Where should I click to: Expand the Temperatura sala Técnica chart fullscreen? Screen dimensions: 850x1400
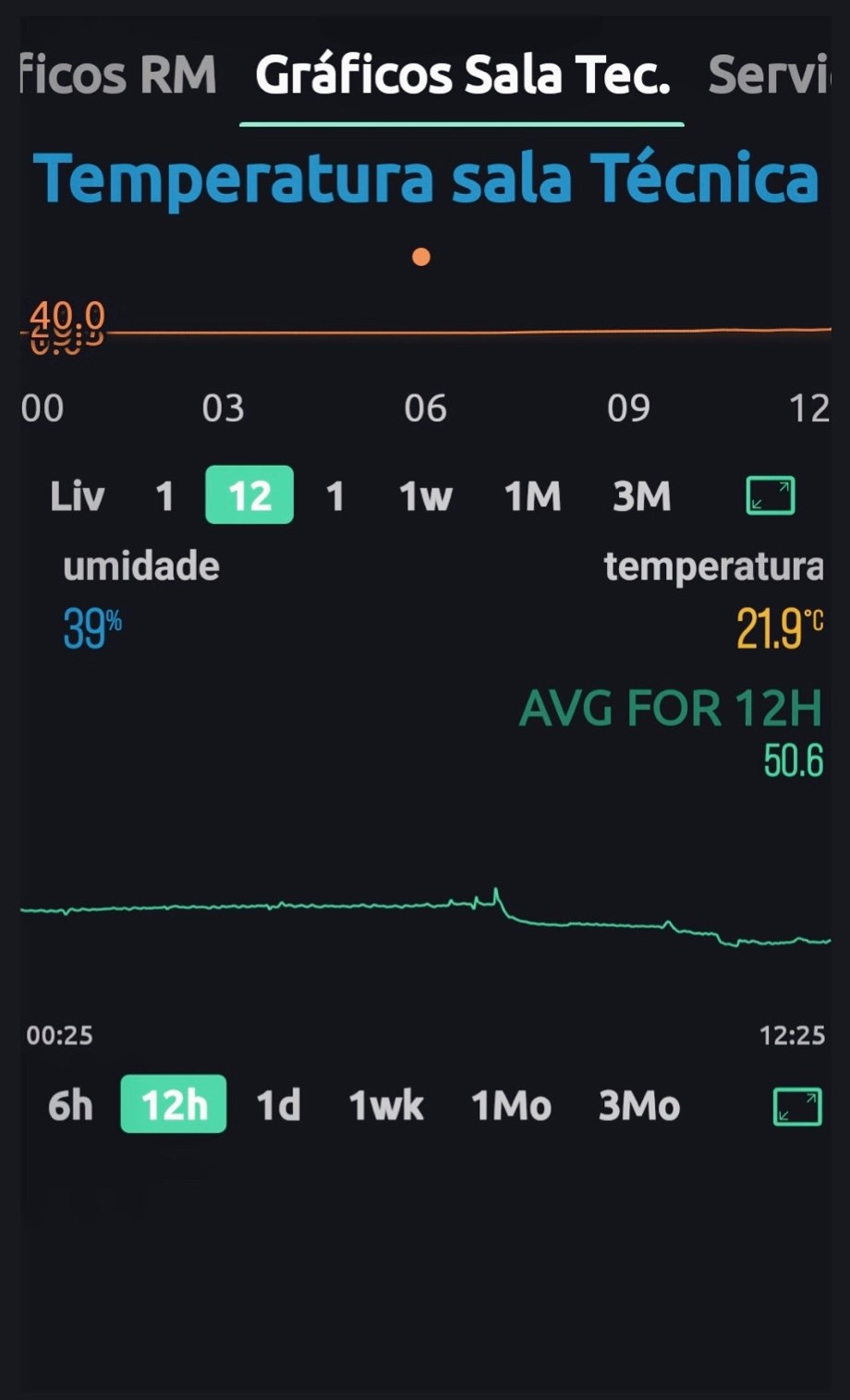[770, 496]
